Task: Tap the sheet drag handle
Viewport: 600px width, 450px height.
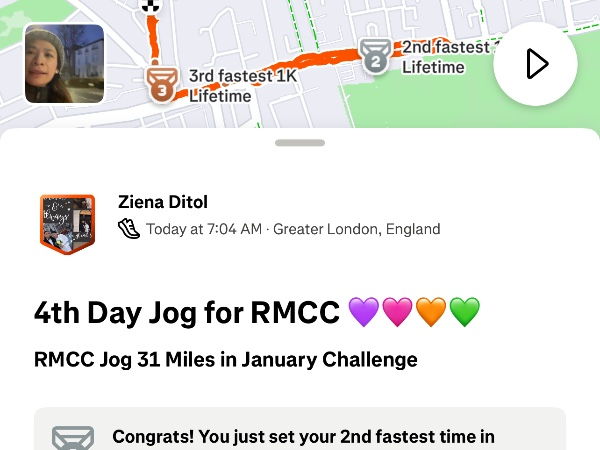Action: 300,143
